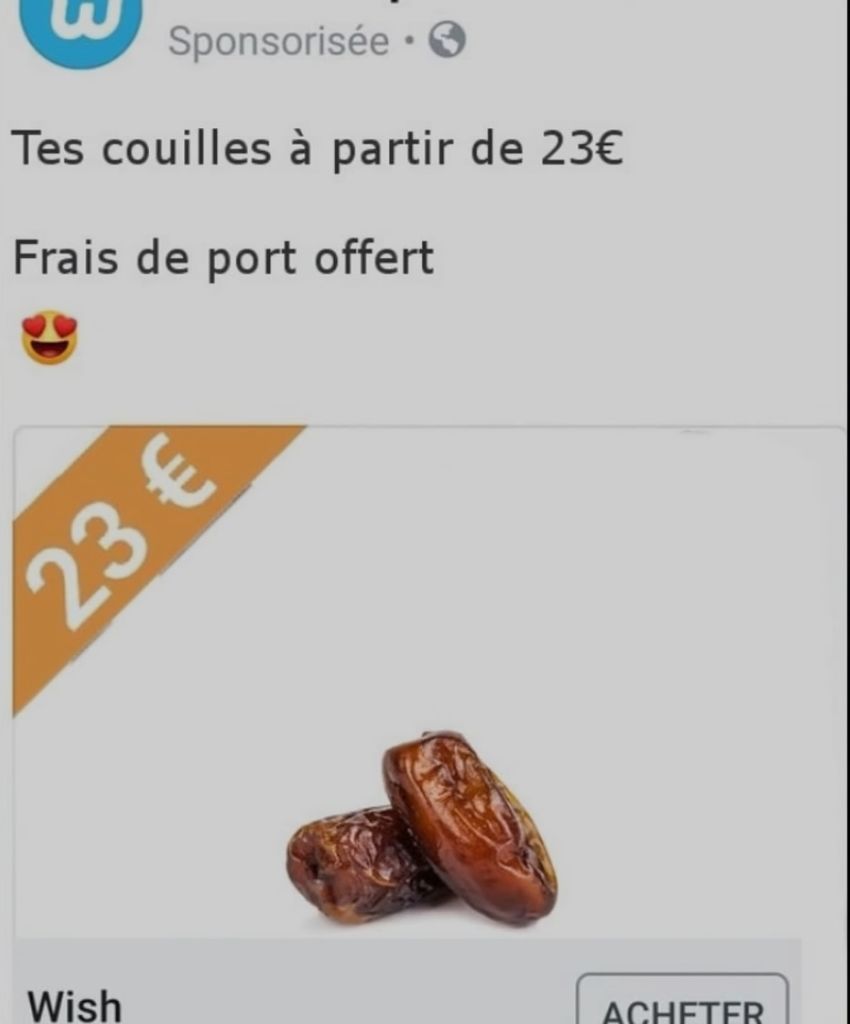
Task: Tap the ACHETER button
Action: pyautogui.click(x=682, y=1003)
